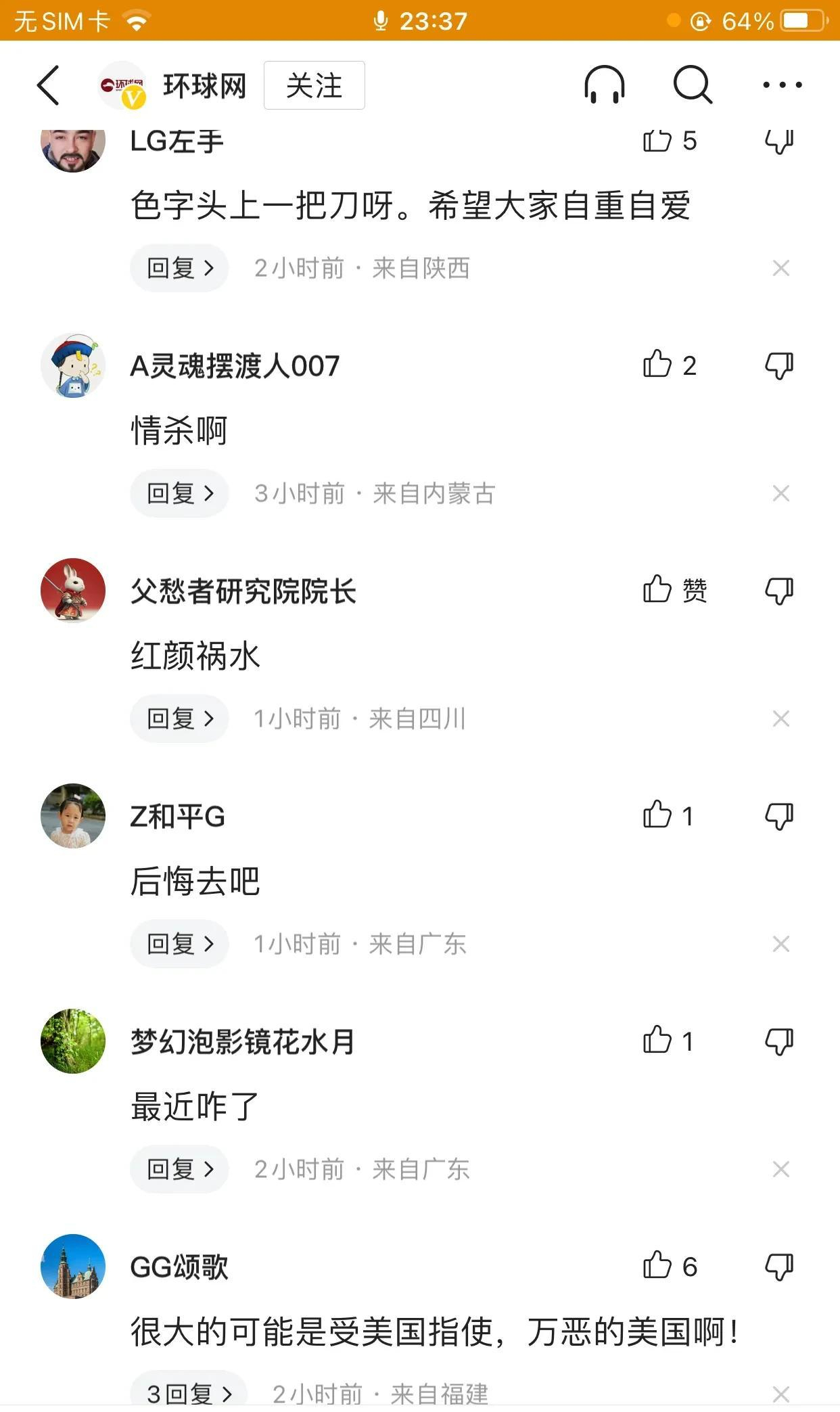Expand the 3 replies under GG颂歌
Screen dimensions: 840x1412
pos(189,1392)
